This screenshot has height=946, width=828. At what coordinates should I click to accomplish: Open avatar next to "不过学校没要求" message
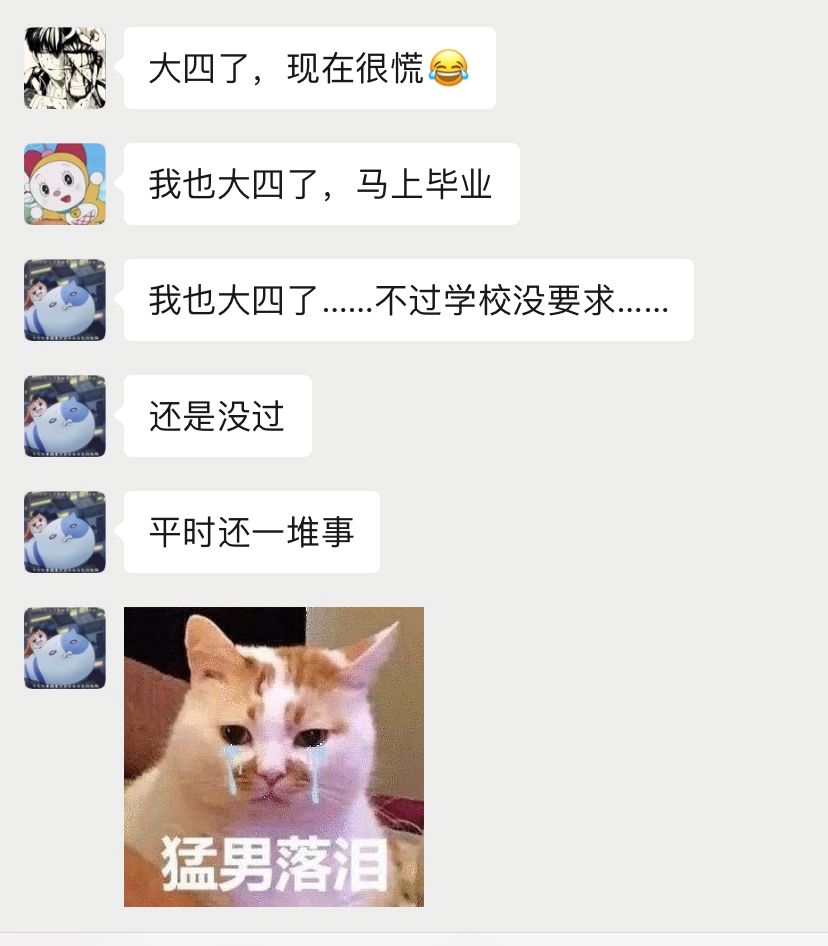[x=65, y=300]
